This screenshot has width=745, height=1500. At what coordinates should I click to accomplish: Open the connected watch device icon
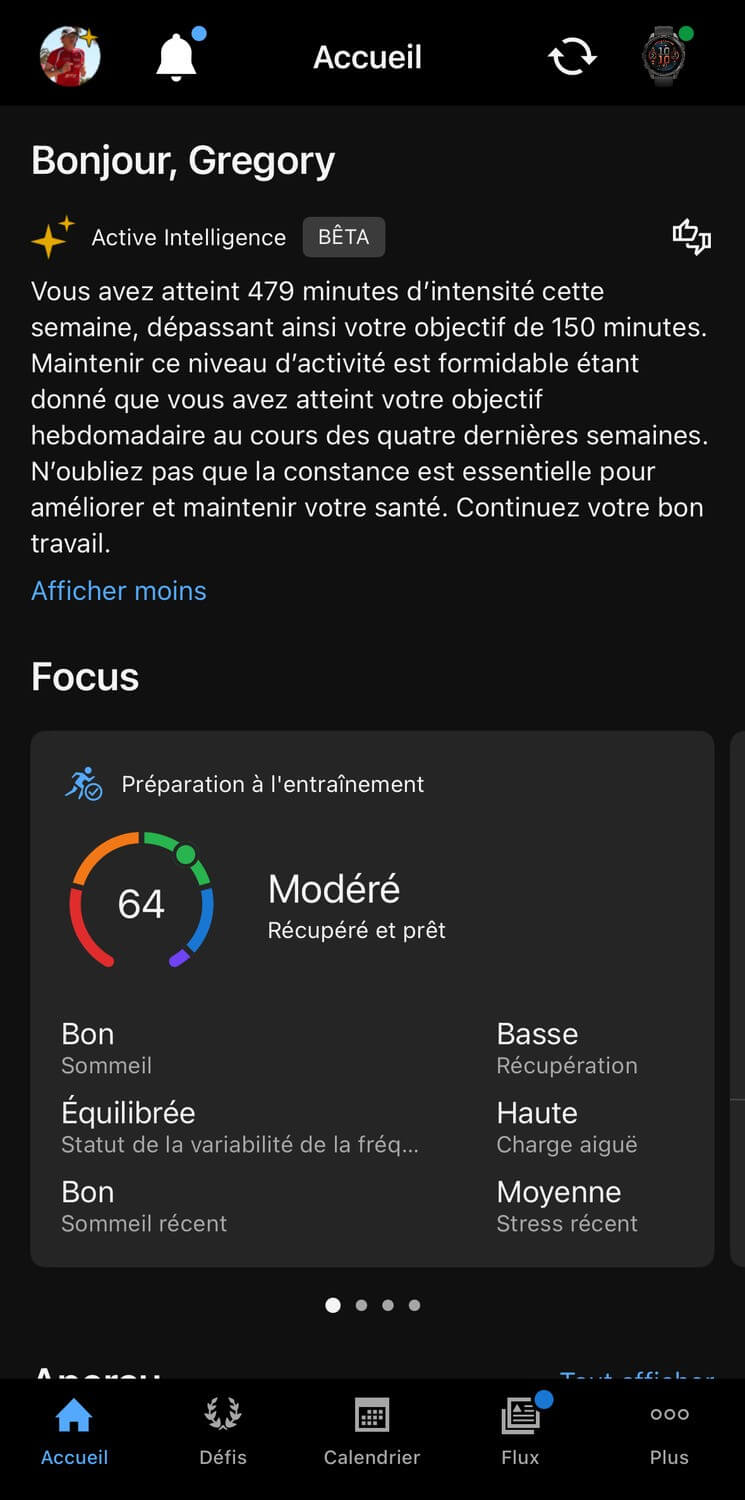[665, 56]
